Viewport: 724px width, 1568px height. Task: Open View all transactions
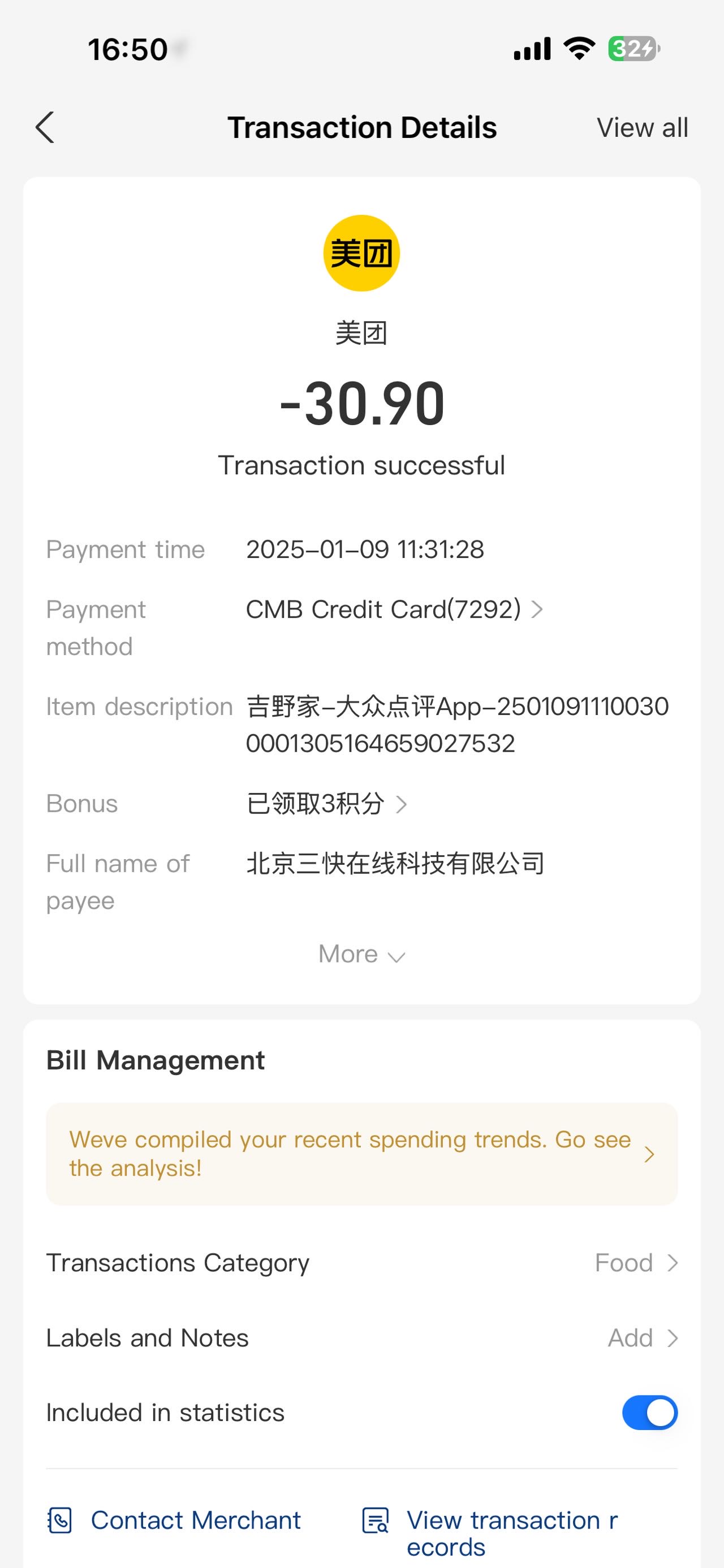click(x=642, y=128)
